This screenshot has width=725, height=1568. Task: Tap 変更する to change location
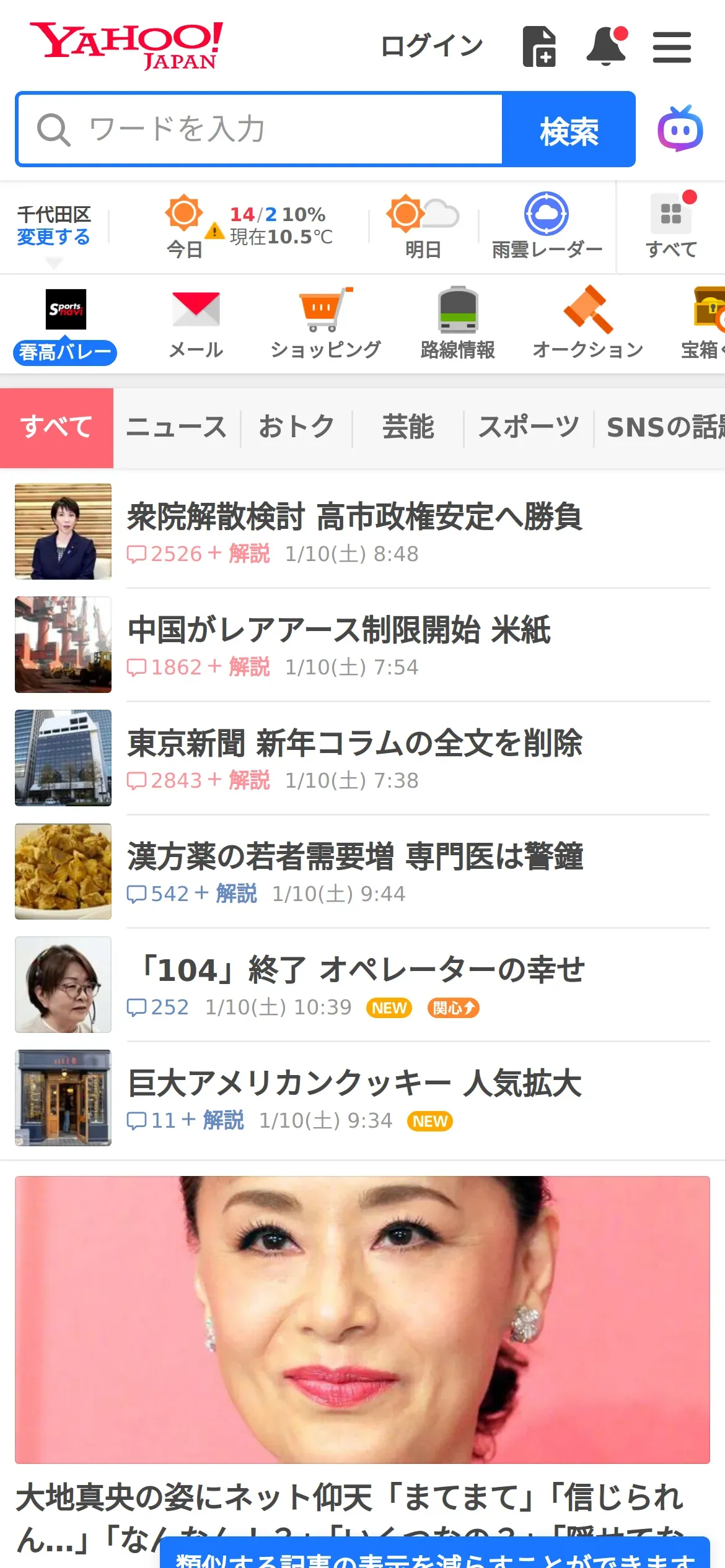(53, 237)
